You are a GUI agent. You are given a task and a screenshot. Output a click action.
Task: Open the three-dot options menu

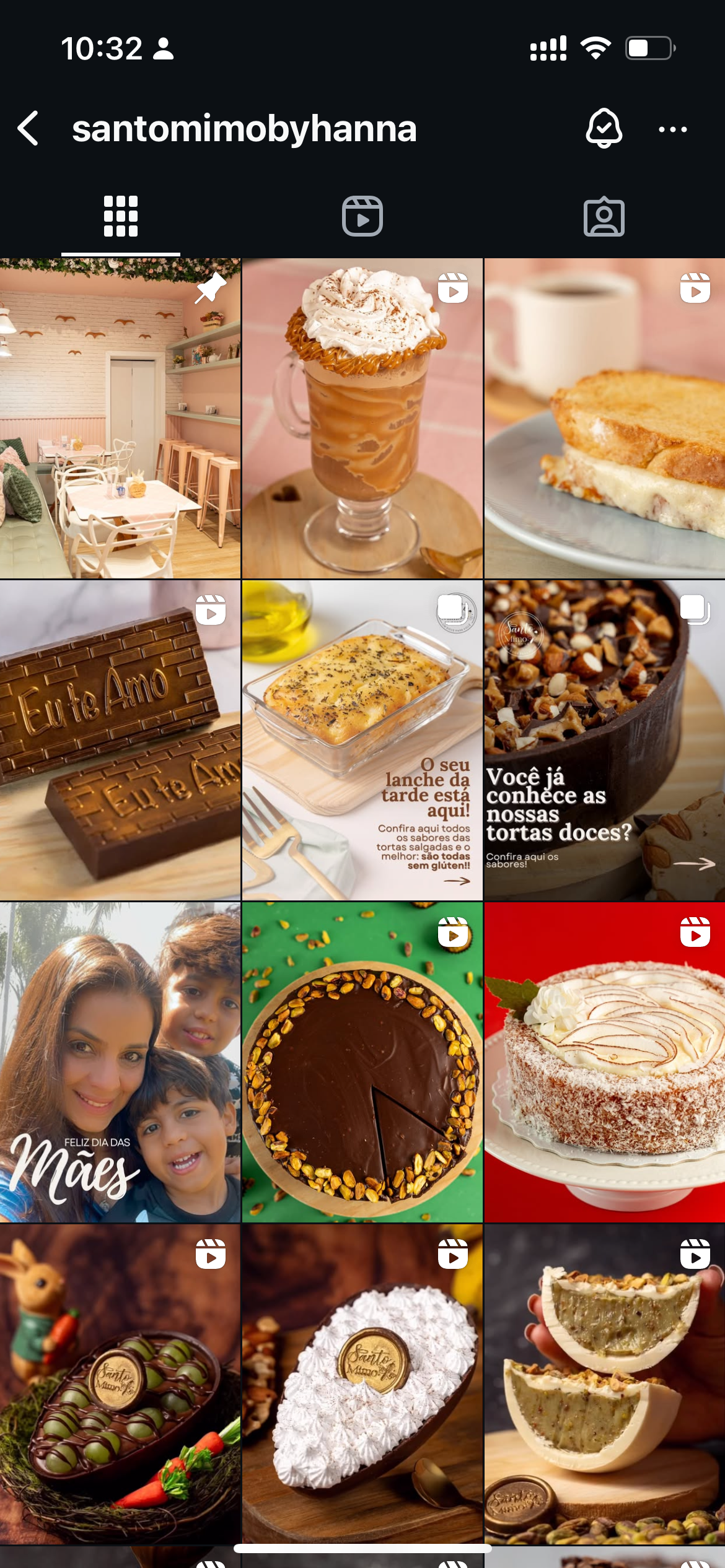672,129
